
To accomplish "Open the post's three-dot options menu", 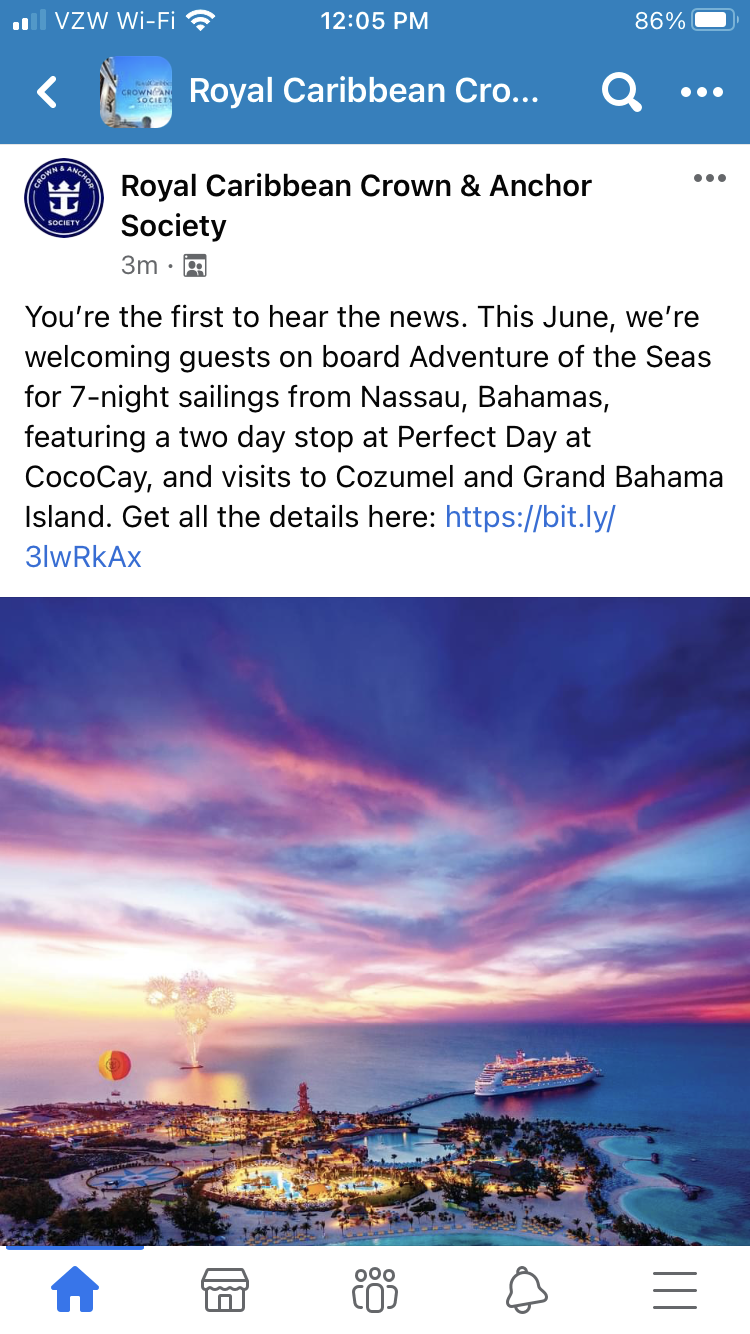I will 709,179.
